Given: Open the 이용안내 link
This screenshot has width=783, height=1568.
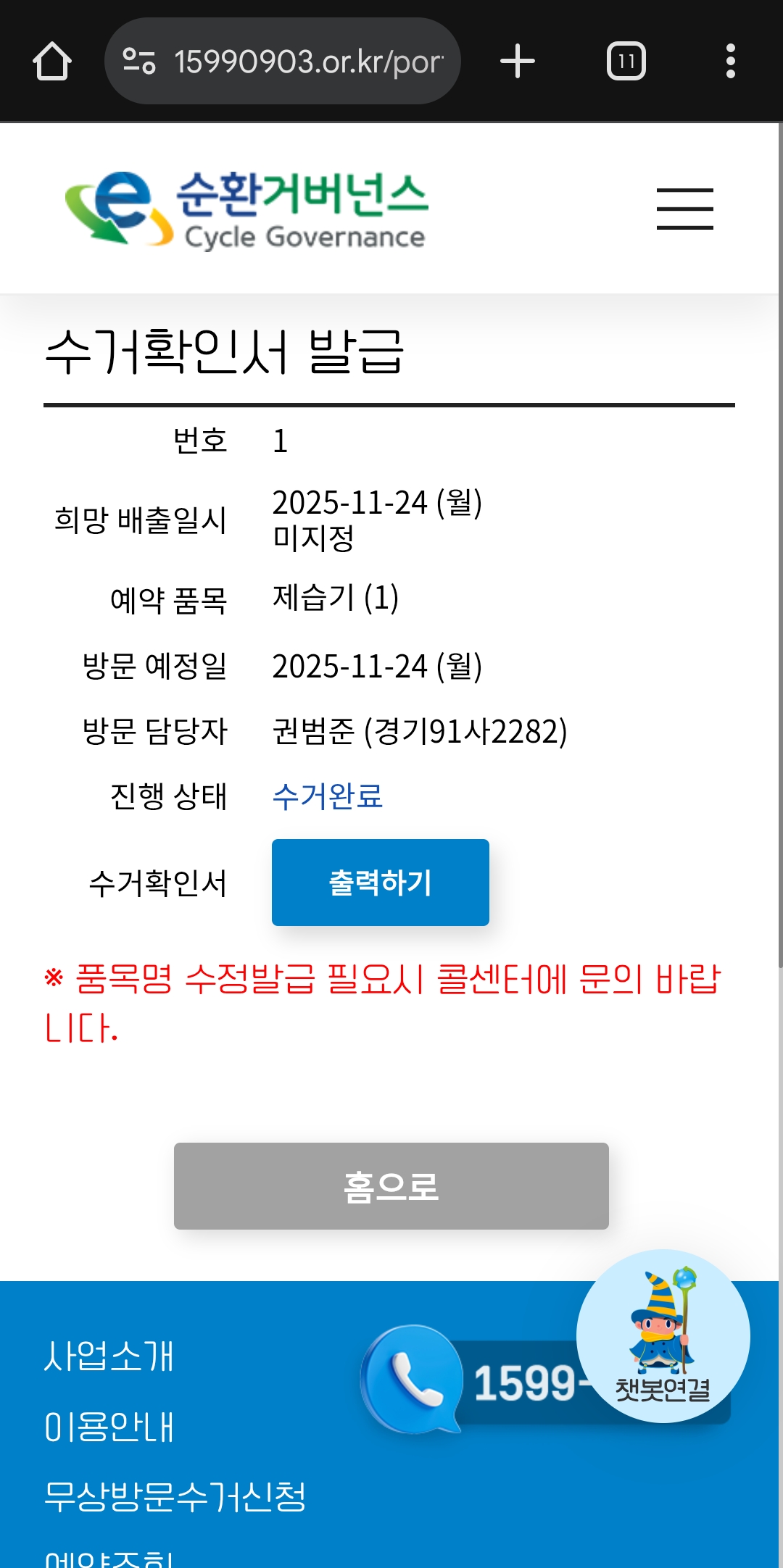Looking at the screenshot, I should pos(109,1427).
